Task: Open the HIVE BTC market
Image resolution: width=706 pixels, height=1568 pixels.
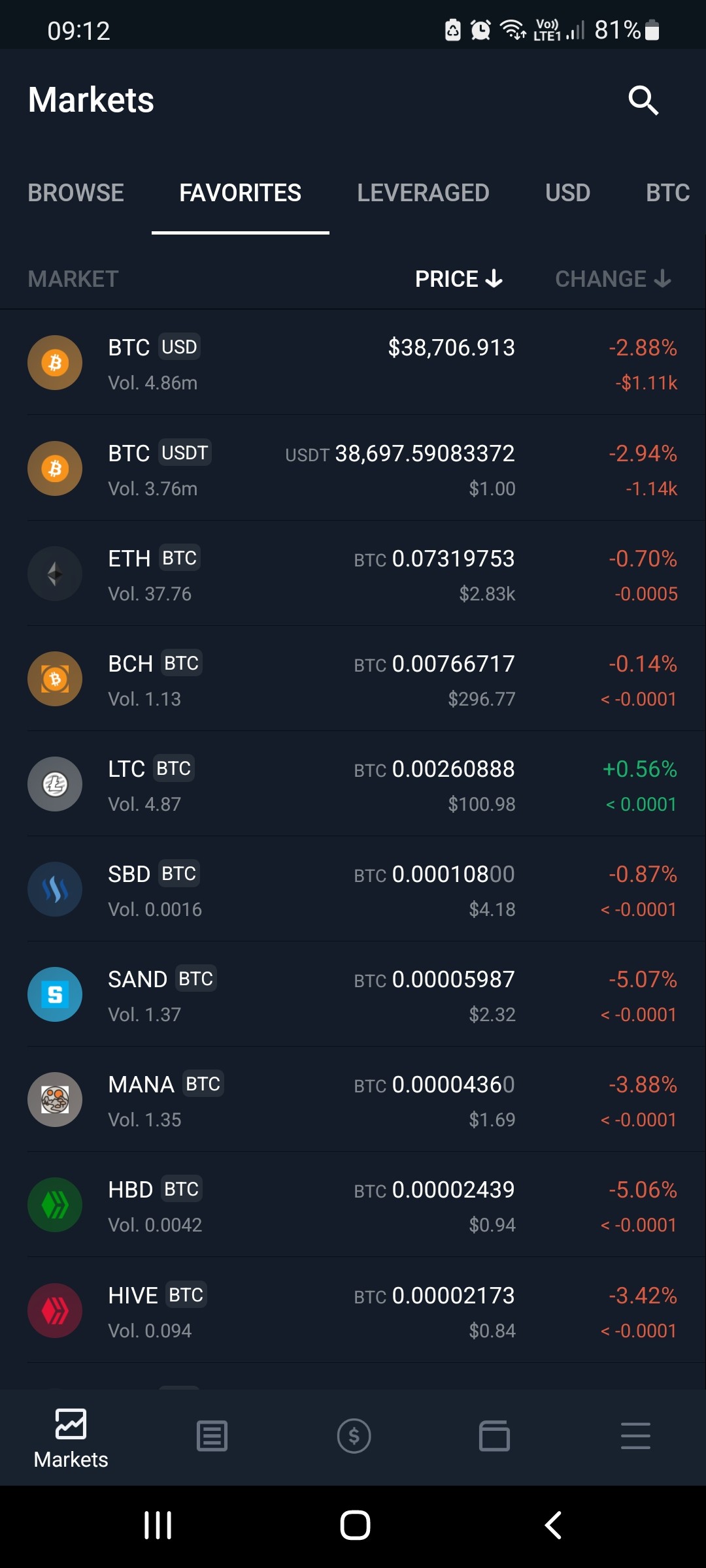Action: [353, 1311]
